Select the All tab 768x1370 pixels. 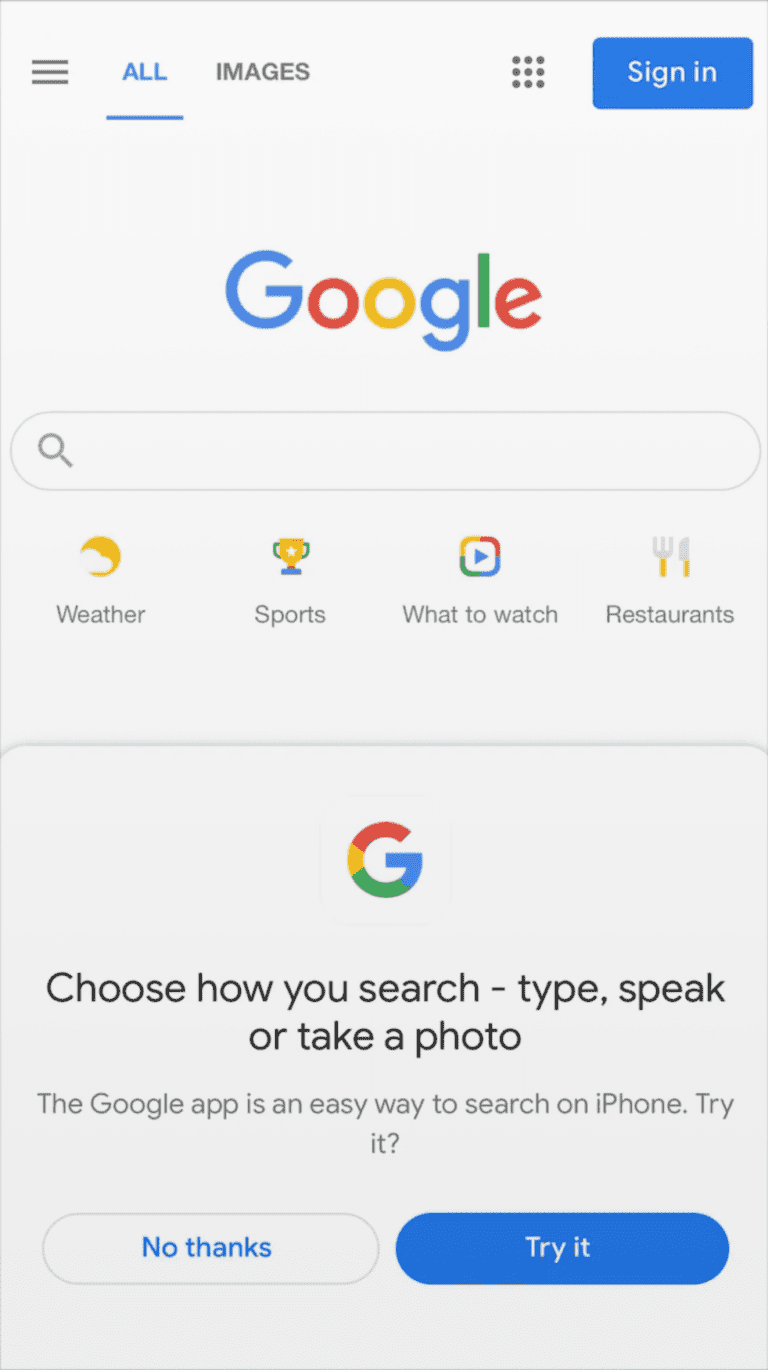145,72
